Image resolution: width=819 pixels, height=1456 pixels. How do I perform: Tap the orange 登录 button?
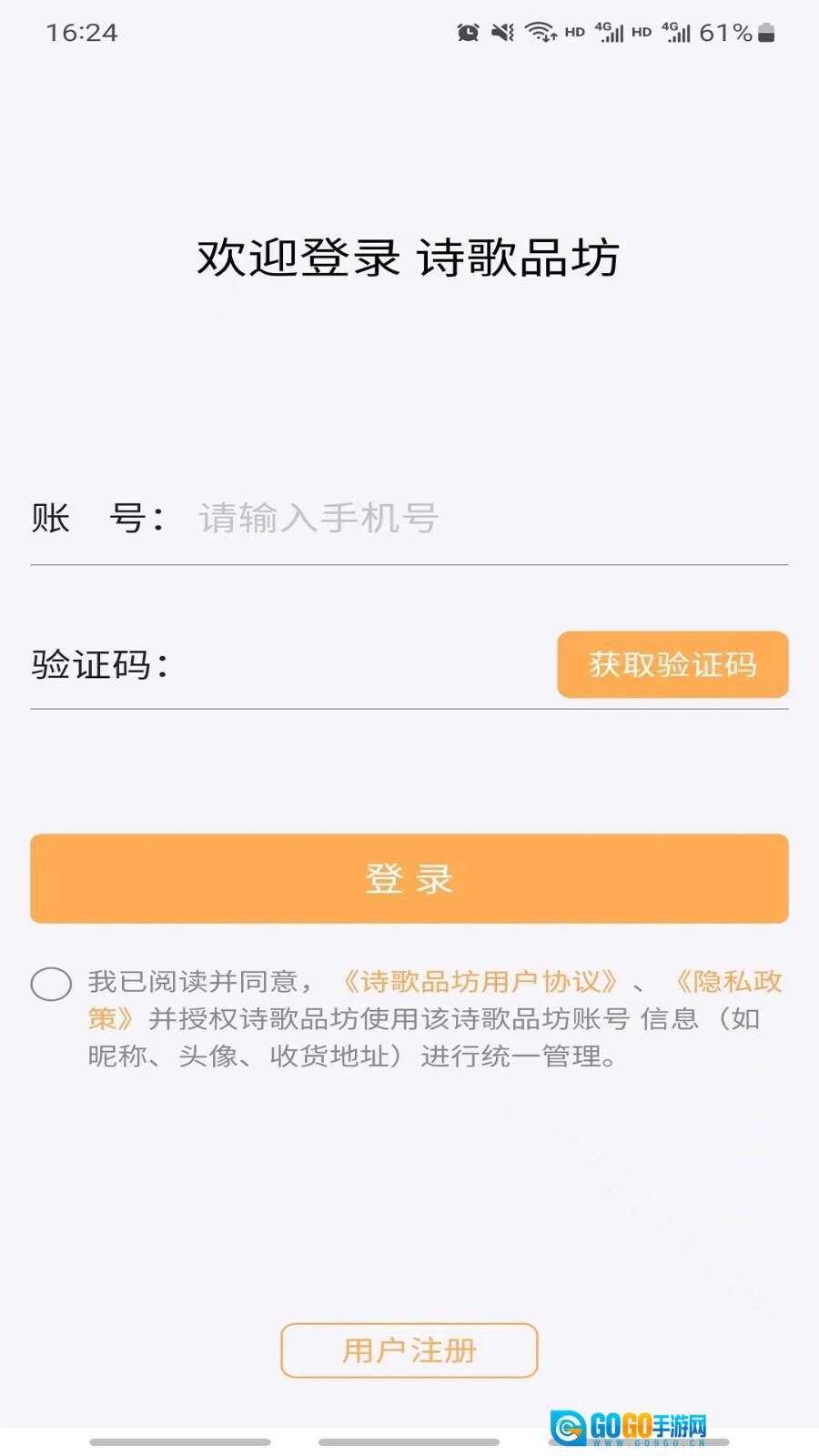click(x=409, y=879)
